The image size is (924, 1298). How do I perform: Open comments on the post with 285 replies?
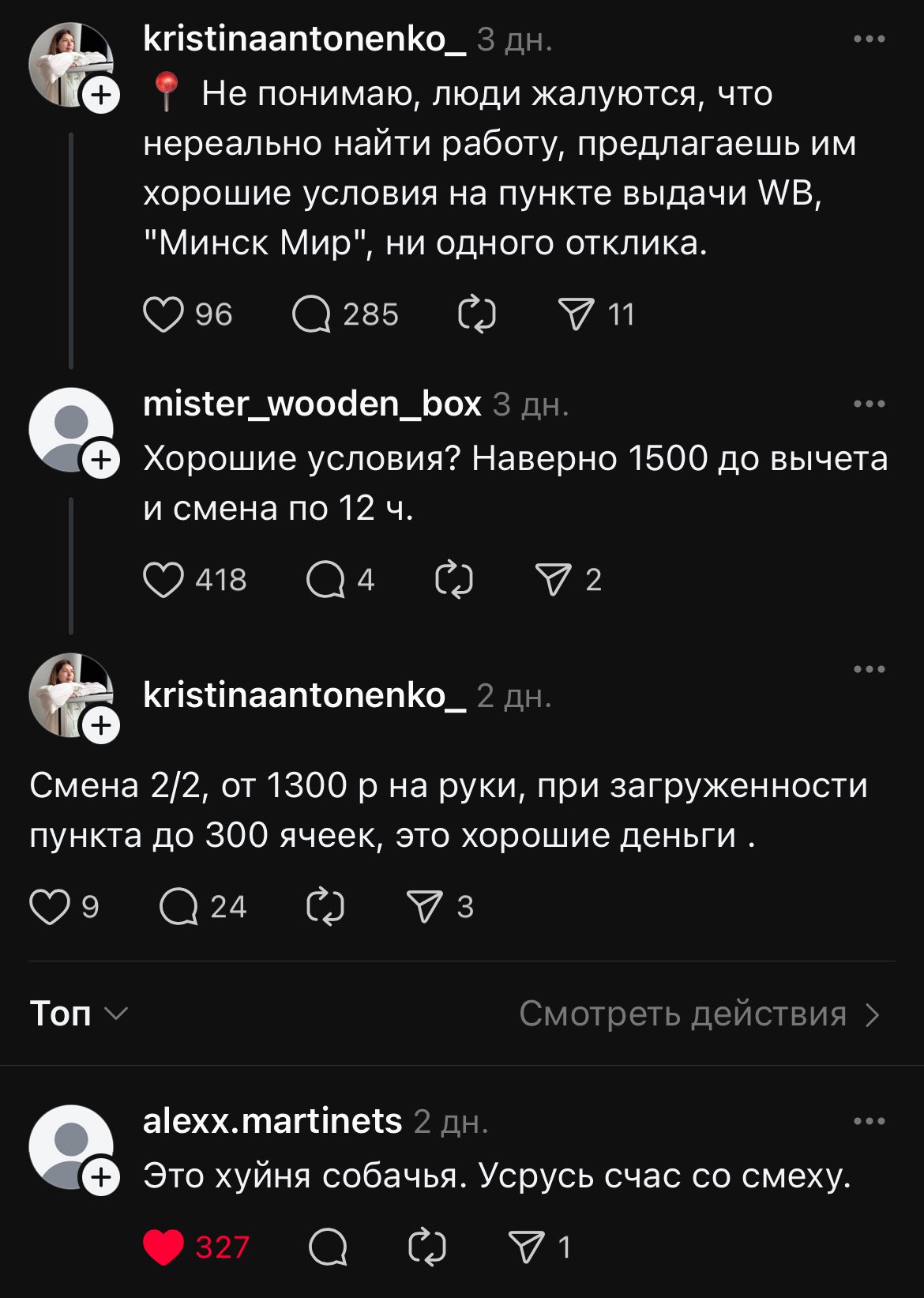pos(311,314)
